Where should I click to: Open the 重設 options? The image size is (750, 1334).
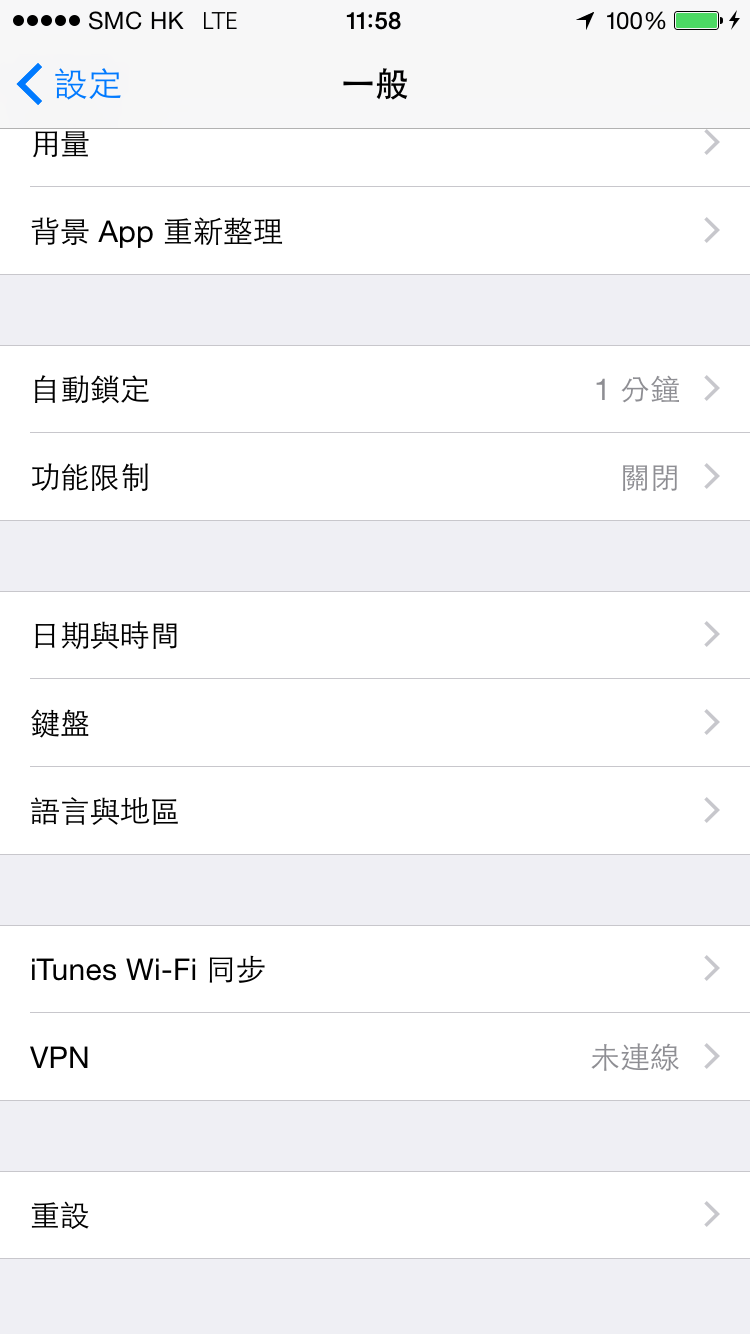point(375,1215)
